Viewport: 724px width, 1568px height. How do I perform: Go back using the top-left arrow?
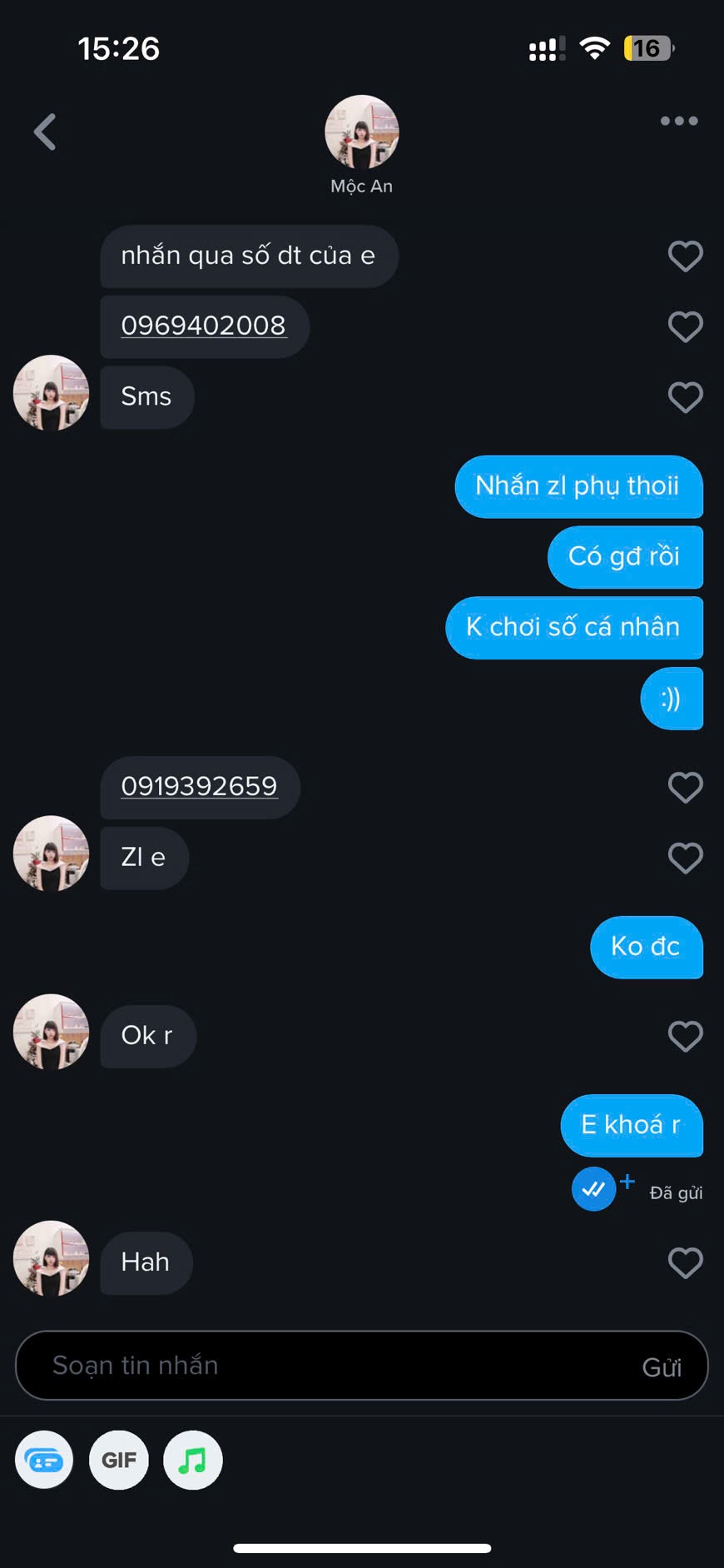[45, 132]
